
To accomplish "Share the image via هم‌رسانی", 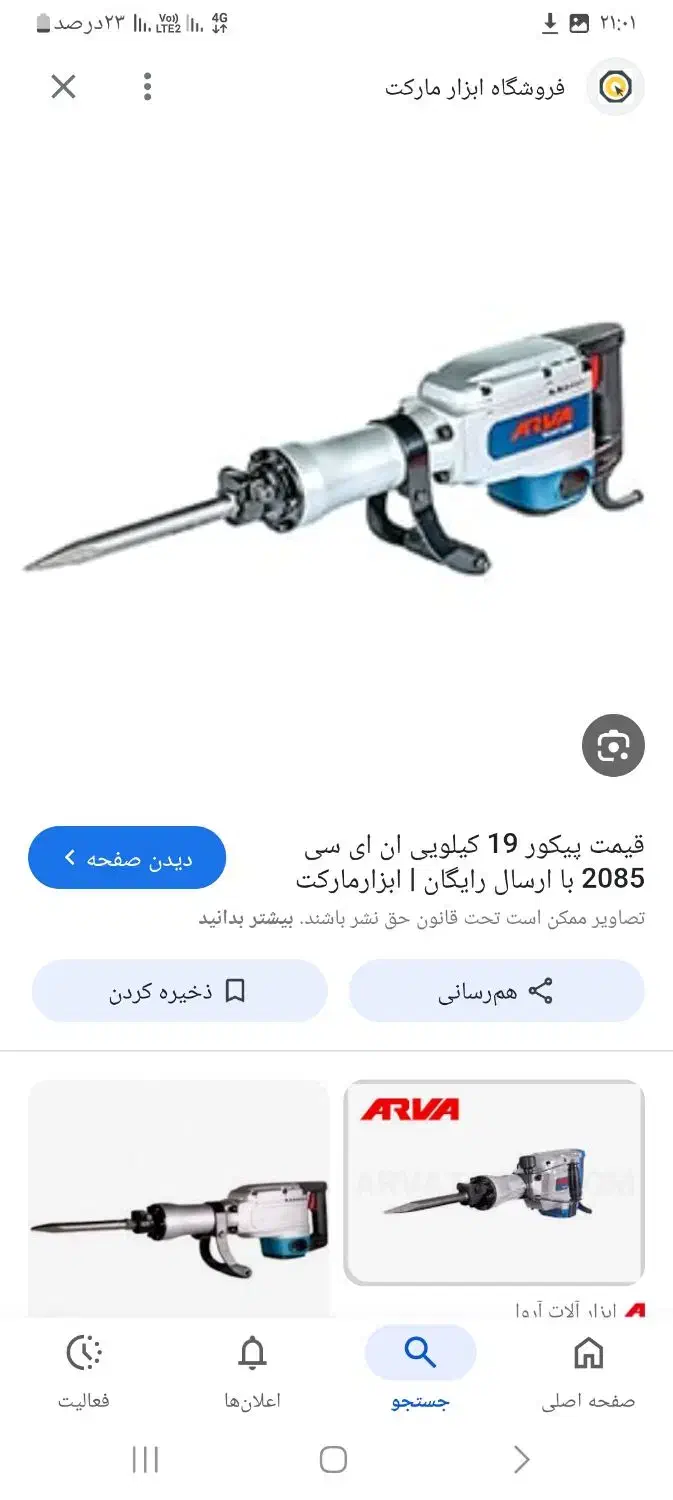I will (x=496, y=991).
